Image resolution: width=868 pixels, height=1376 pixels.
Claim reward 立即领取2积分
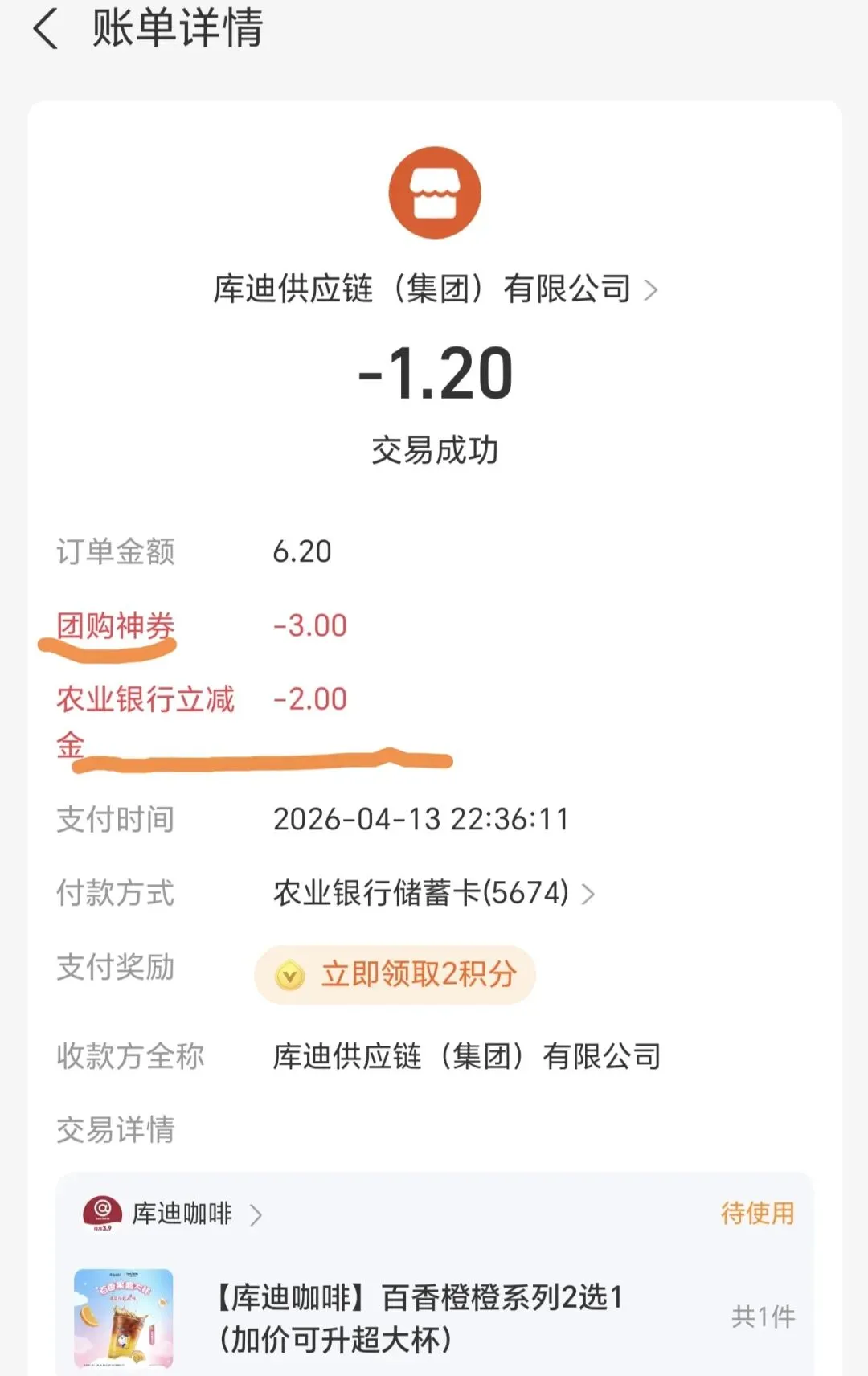(x=395, y=975)
